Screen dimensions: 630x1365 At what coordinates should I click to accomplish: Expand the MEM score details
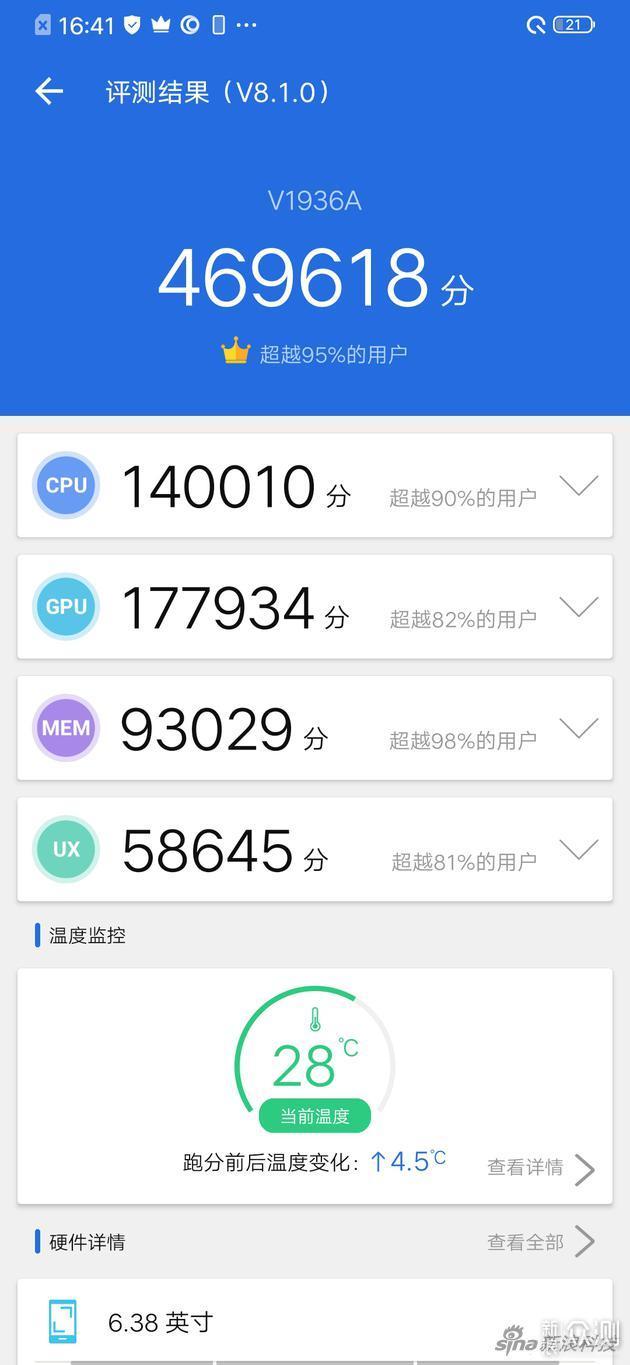pyautogui.click(x=578, y=728)
